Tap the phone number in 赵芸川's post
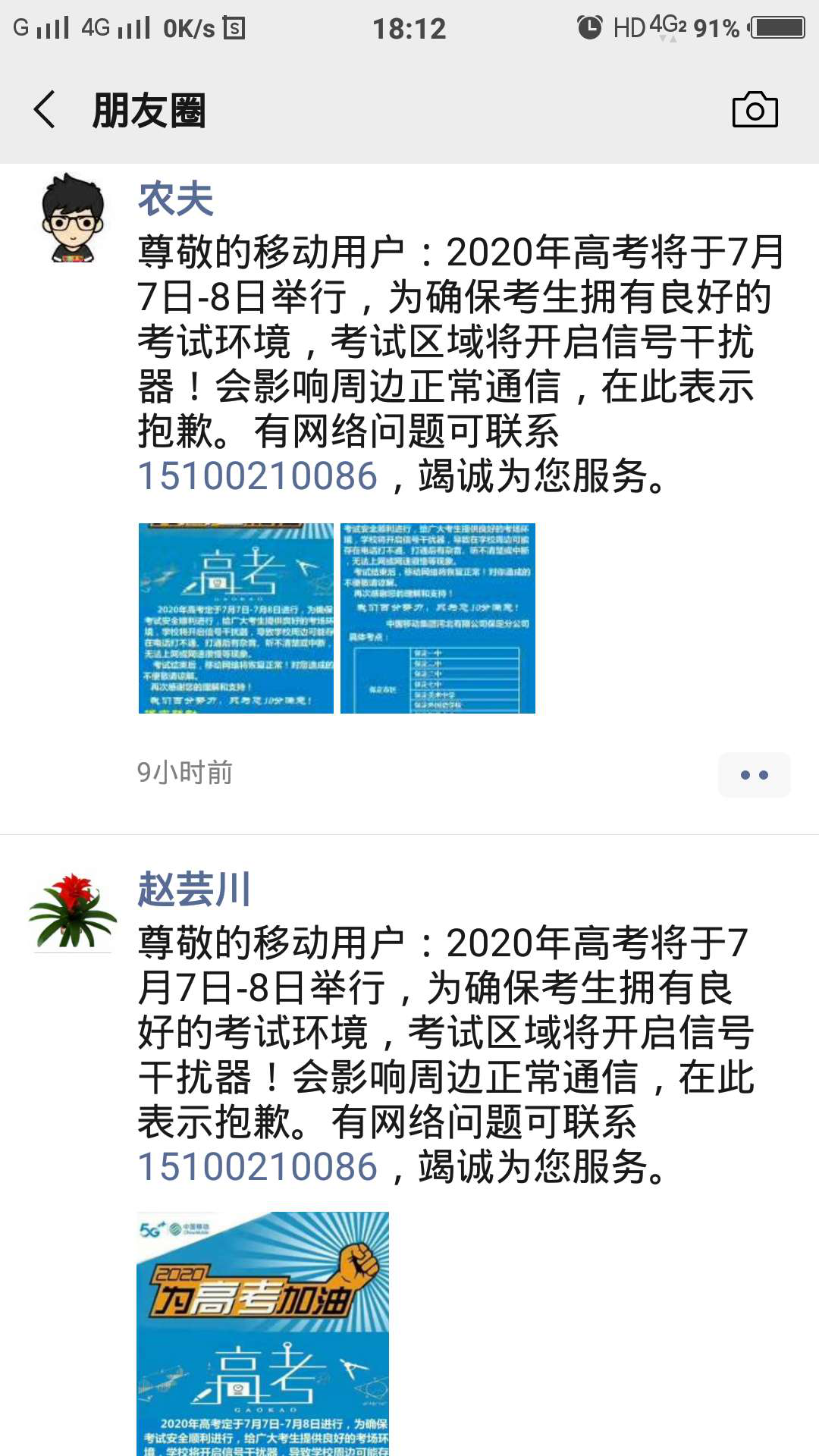 coord(258,1166)
